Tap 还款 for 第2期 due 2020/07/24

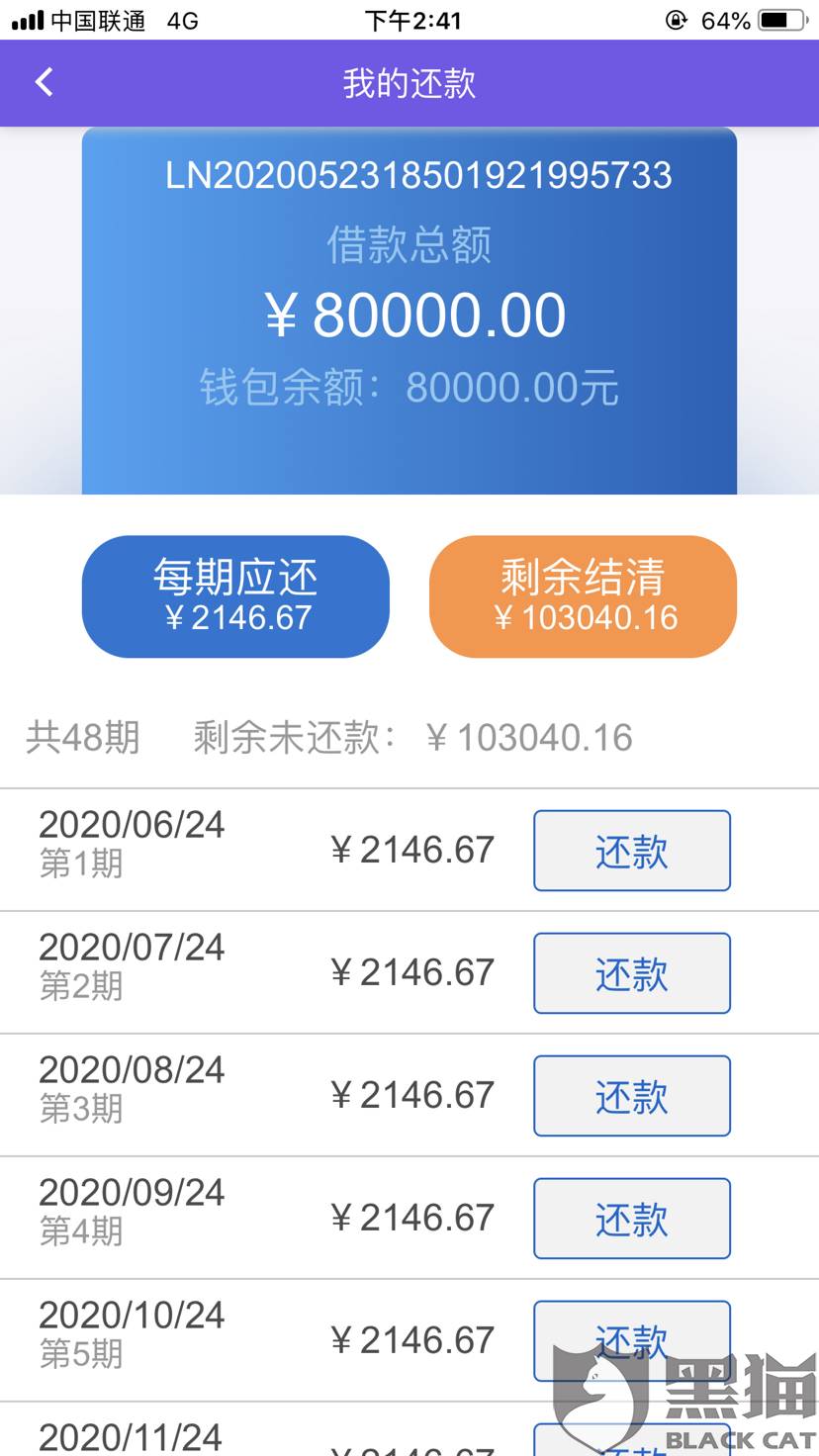click(x=632, y=973)
